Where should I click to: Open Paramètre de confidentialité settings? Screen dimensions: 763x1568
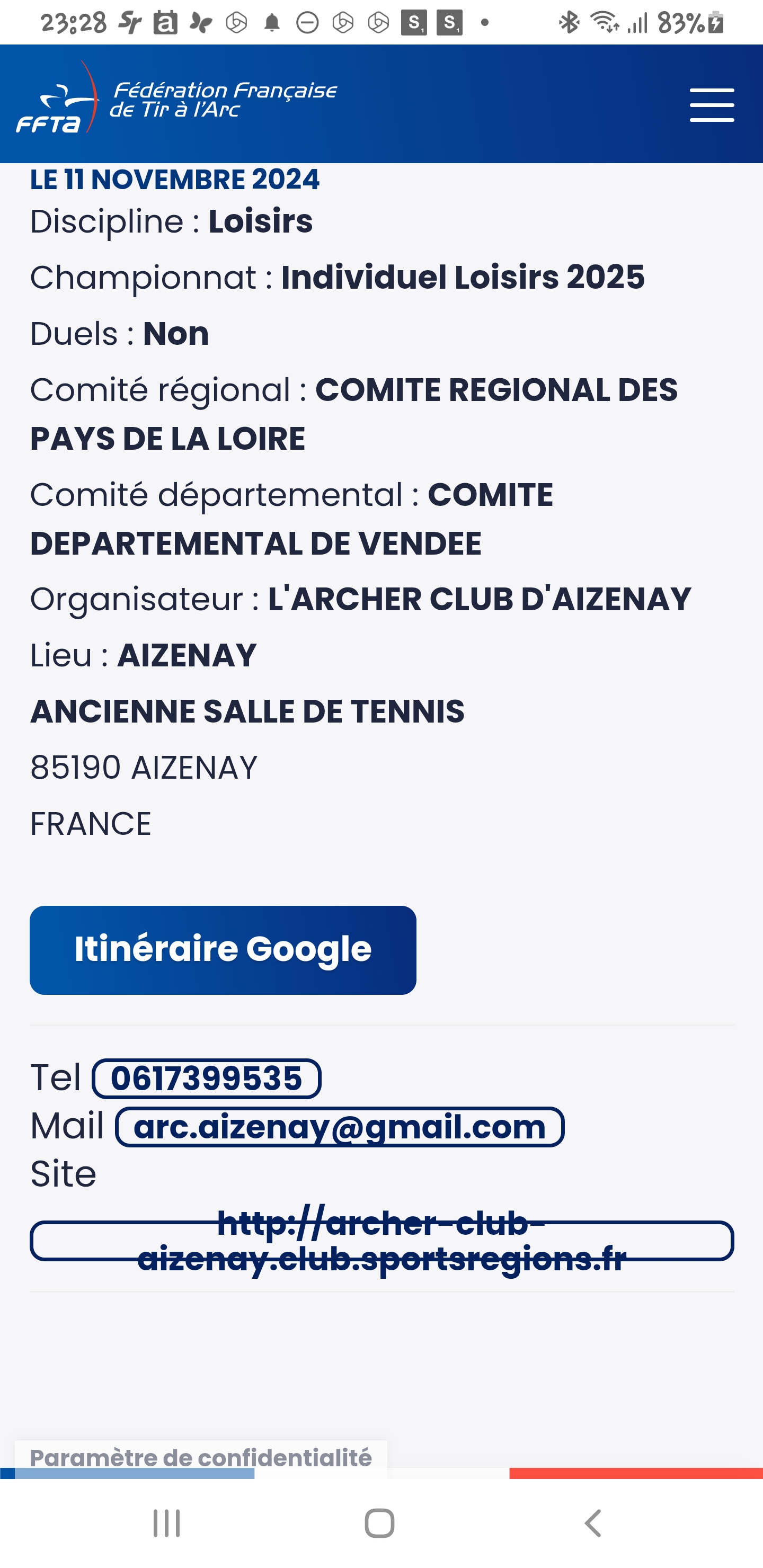[x=201, y=1458]
